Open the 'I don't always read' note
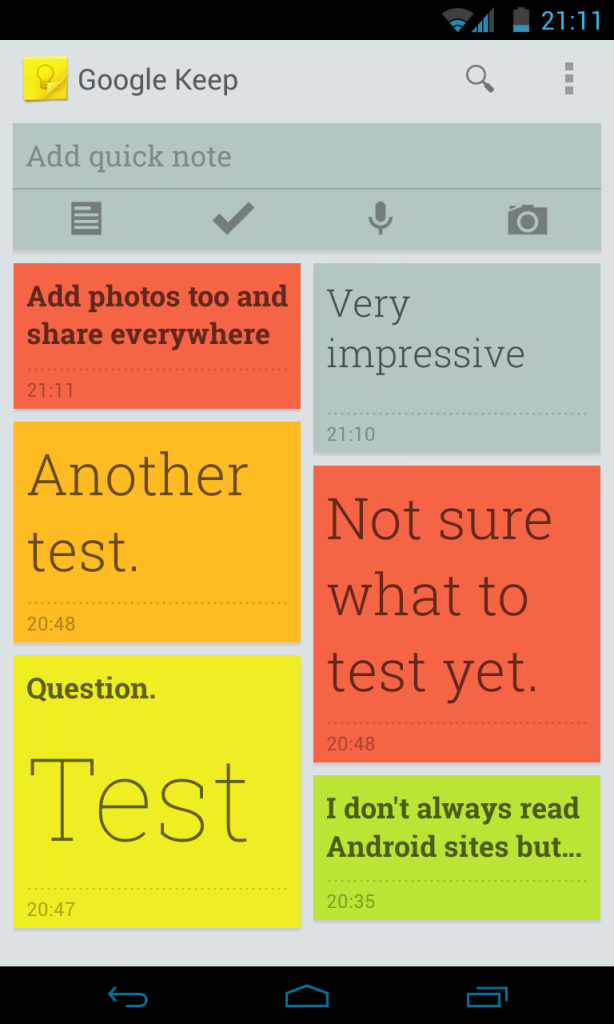 pyautogui.click(x=456, y=846)
